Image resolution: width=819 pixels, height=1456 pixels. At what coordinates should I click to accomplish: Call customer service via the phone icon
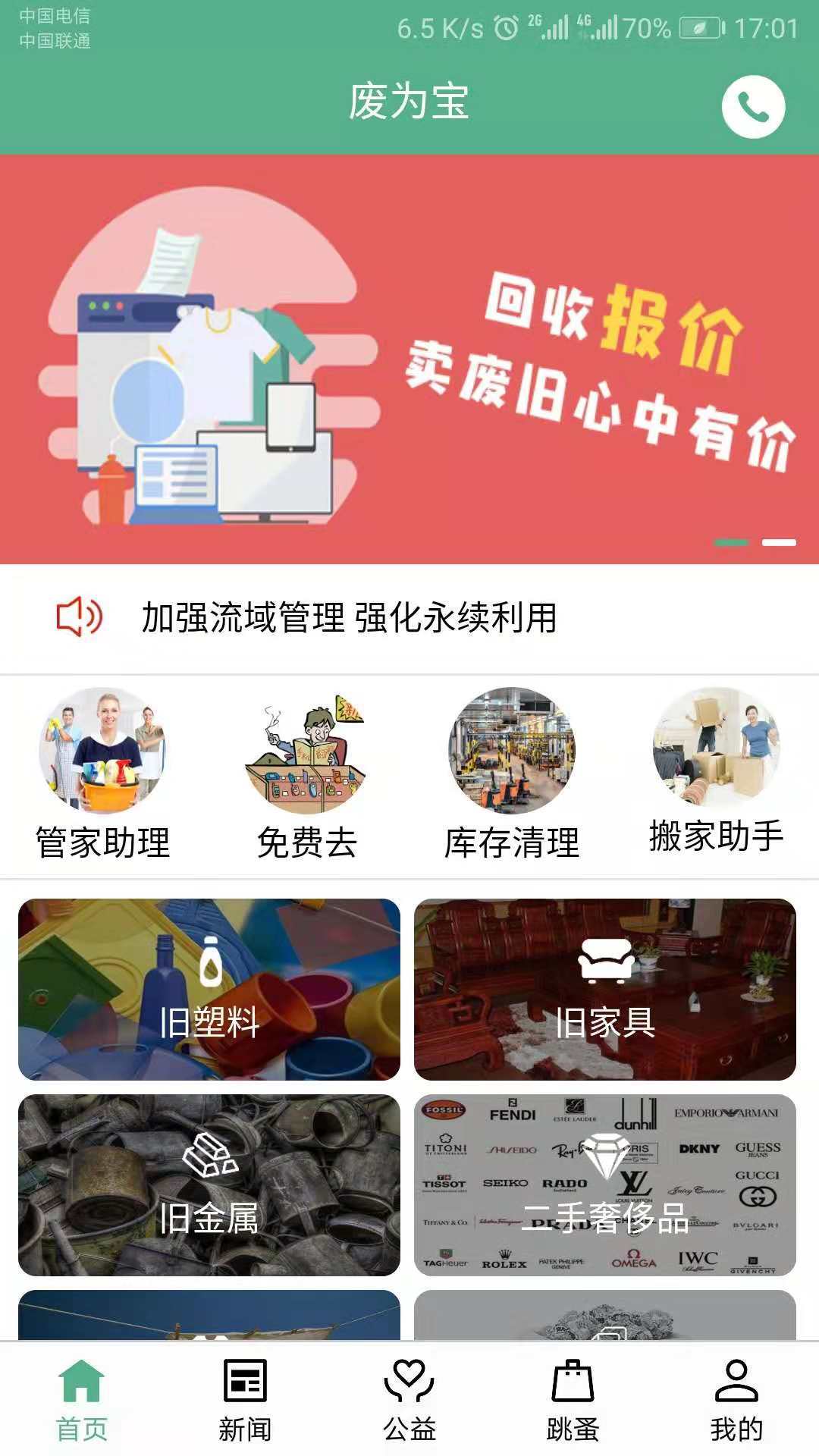pos(752,107)
